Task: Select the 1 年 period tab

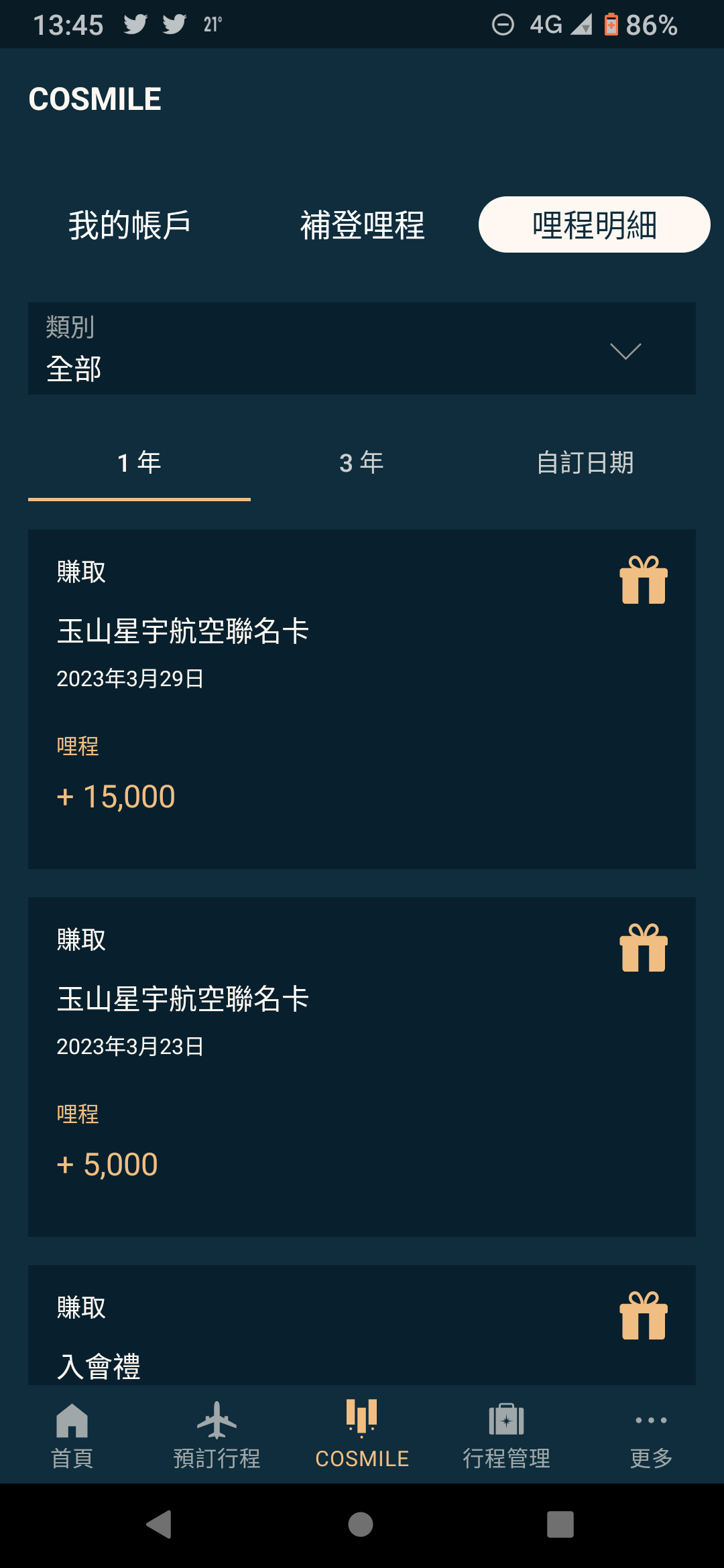Action: pos(139,463)
